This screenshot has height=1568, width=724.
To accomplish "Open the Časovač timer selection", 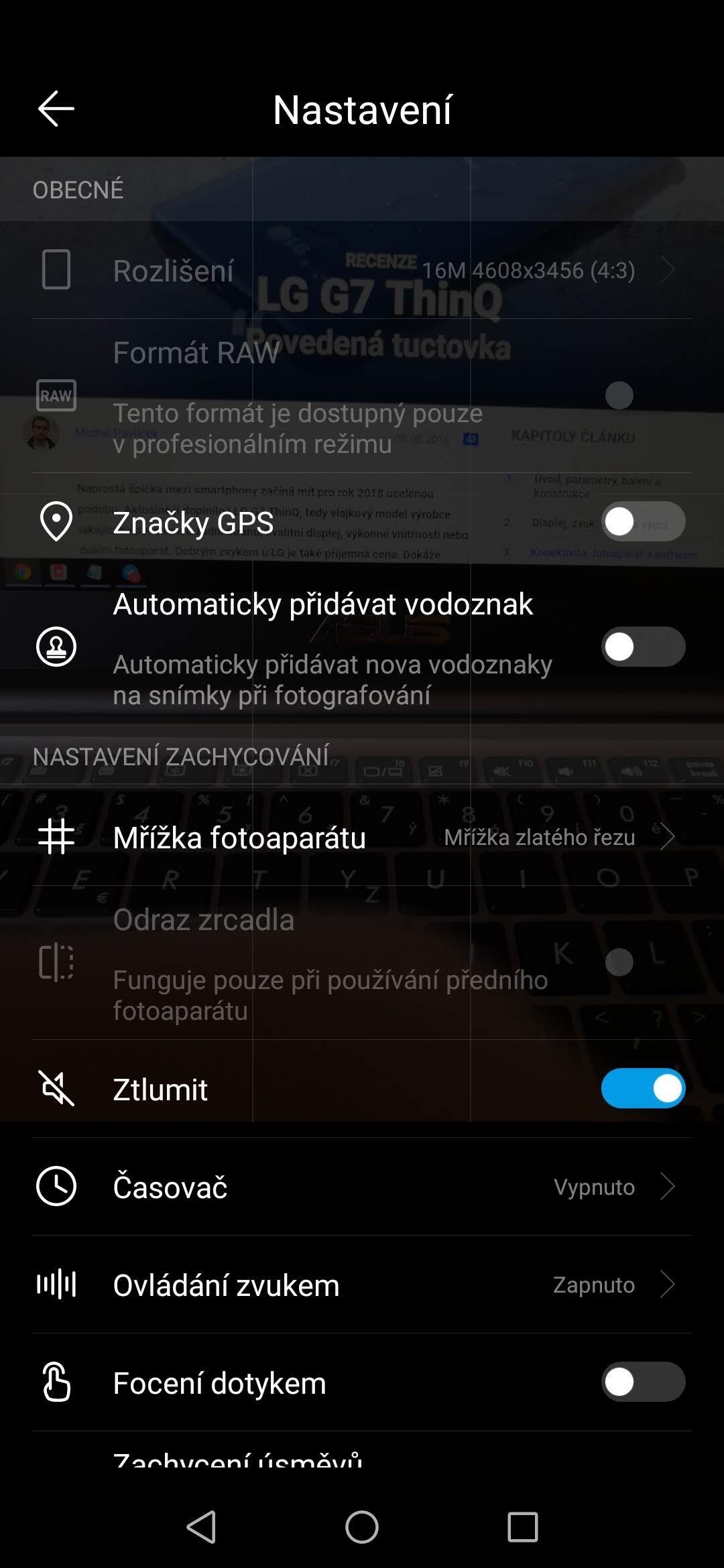I will point(362,1186).
